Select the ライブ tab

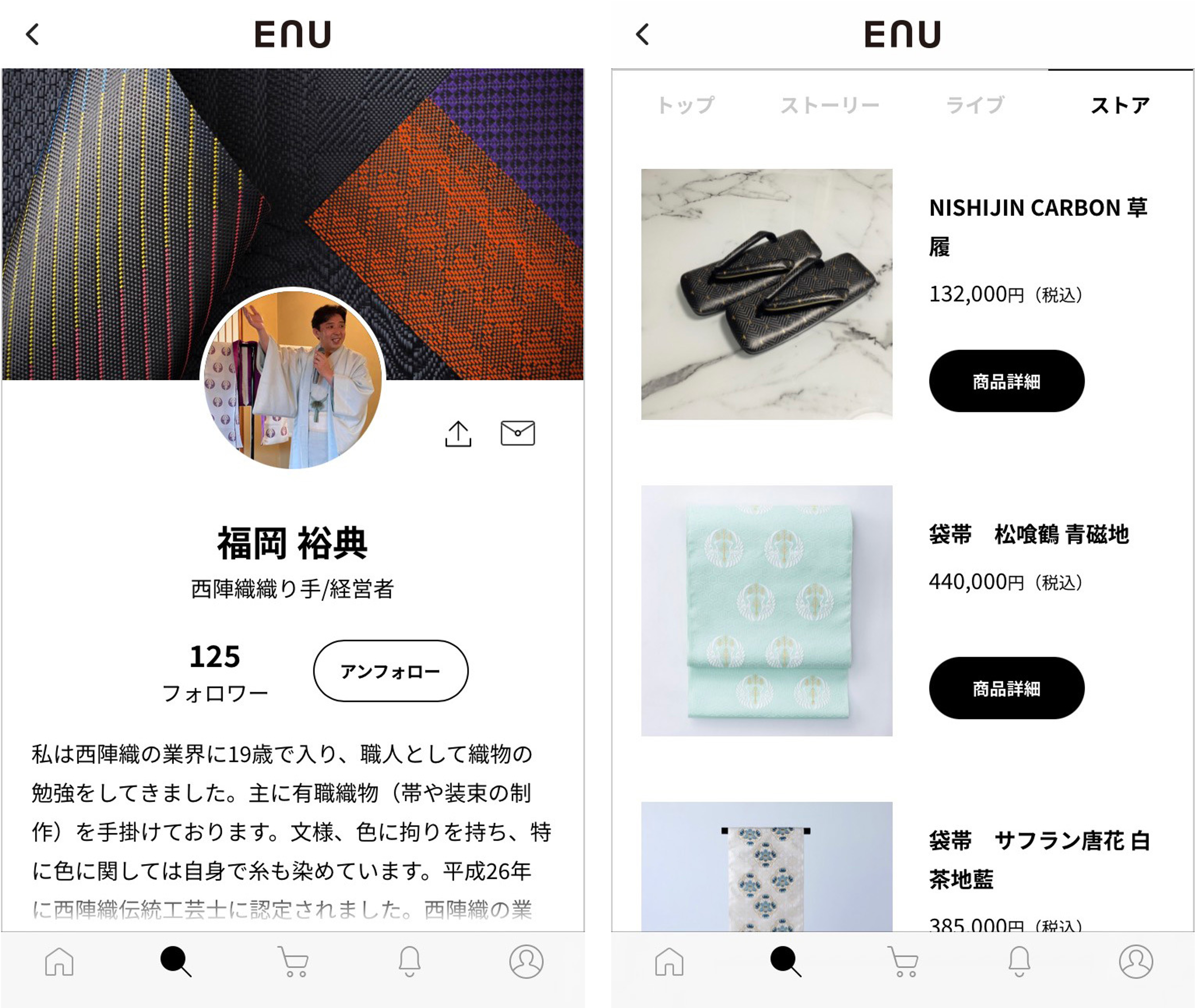[975, 106]
